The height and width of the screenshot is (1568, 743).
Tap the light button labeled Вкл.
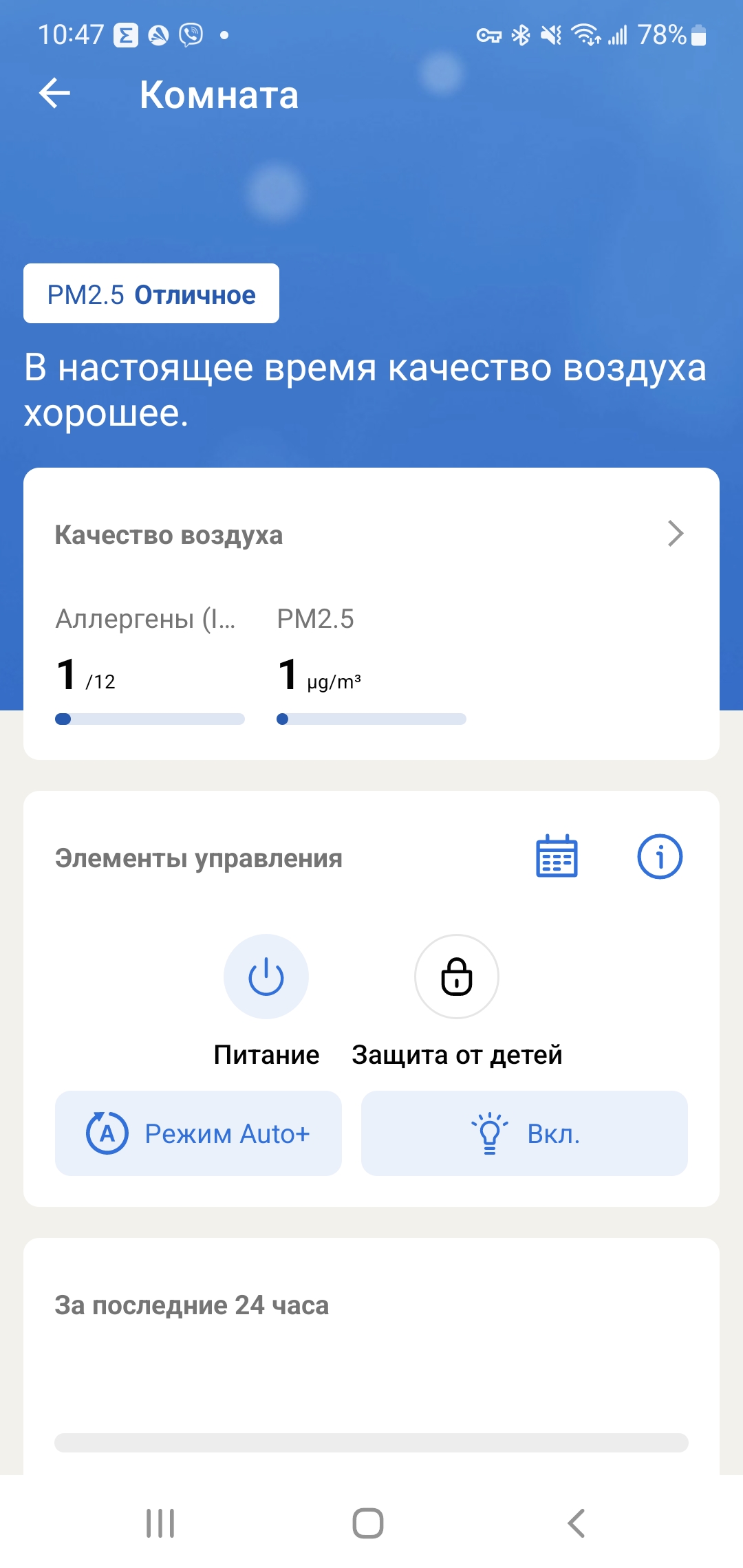tap(524, 1133)
